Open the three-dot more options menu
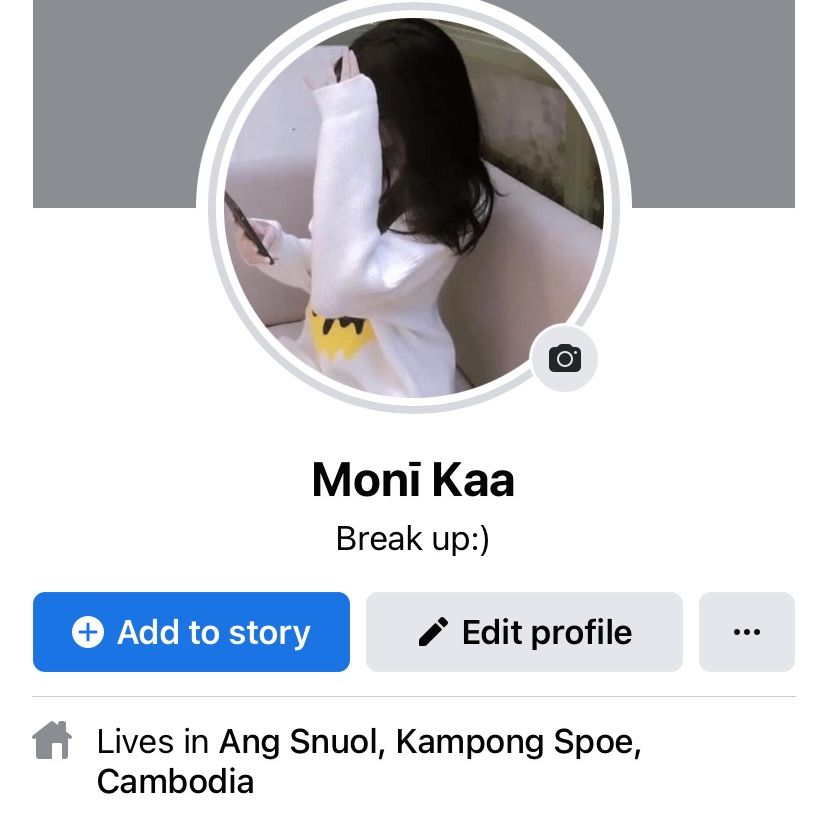Screen dimensions: 828x828 [x=746, y=632]
